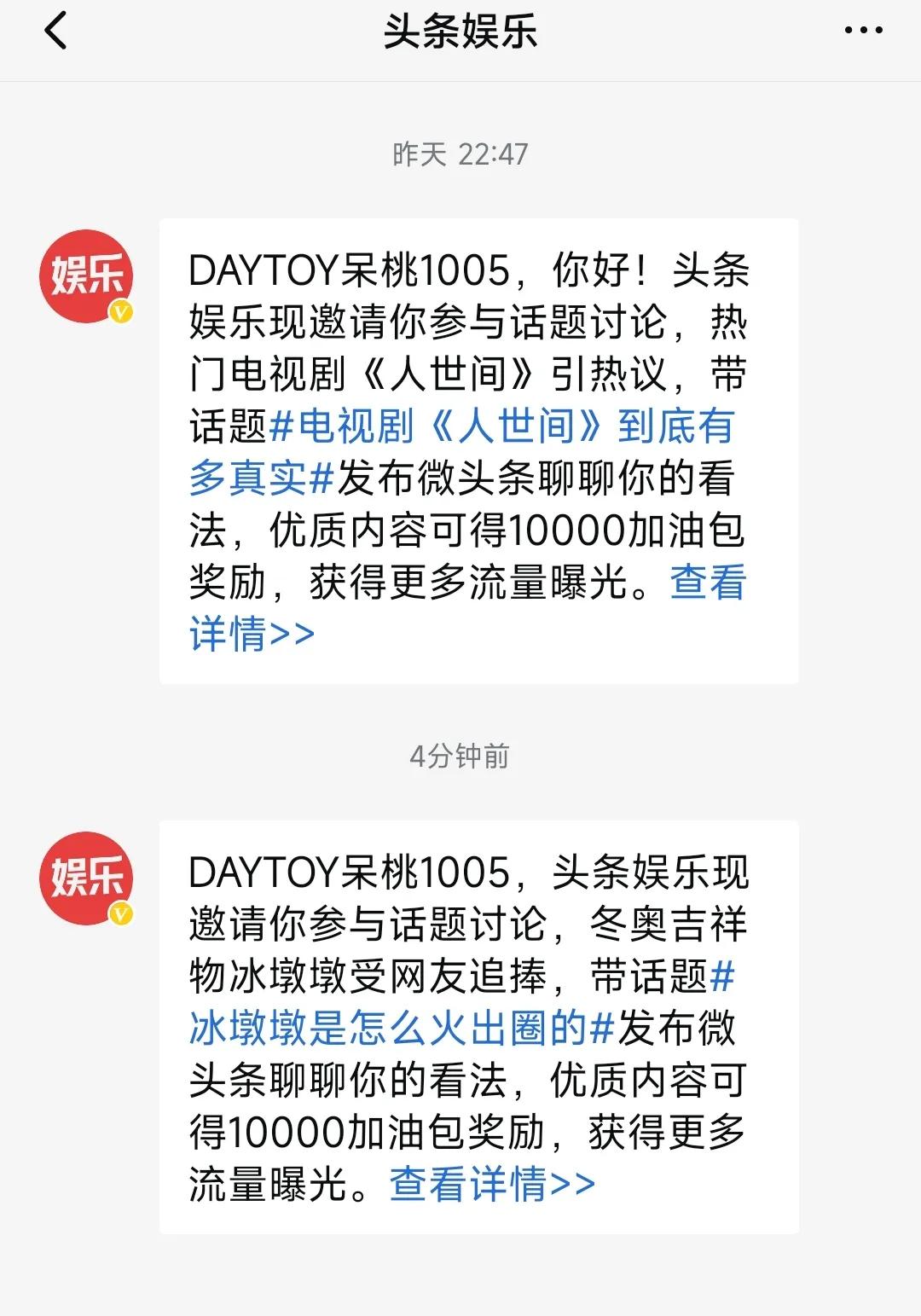Tap 查看详情 in the 冰墩墩 message

[492, 1185]
